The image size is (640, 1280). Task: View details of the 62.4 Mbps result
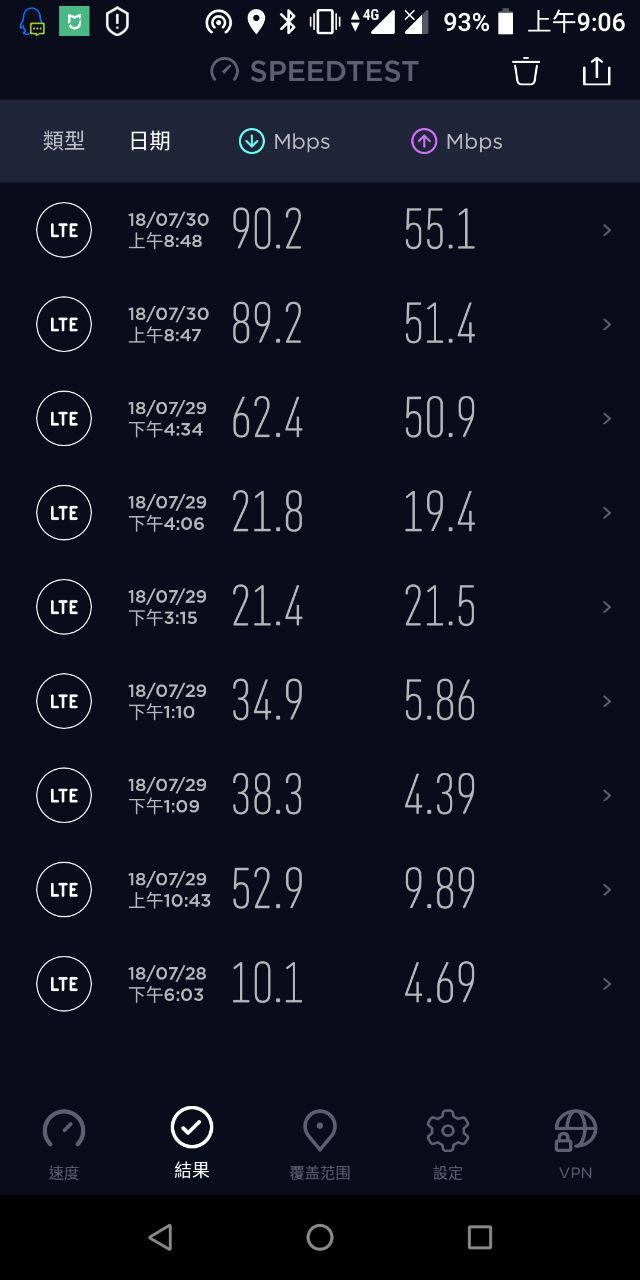320,418
